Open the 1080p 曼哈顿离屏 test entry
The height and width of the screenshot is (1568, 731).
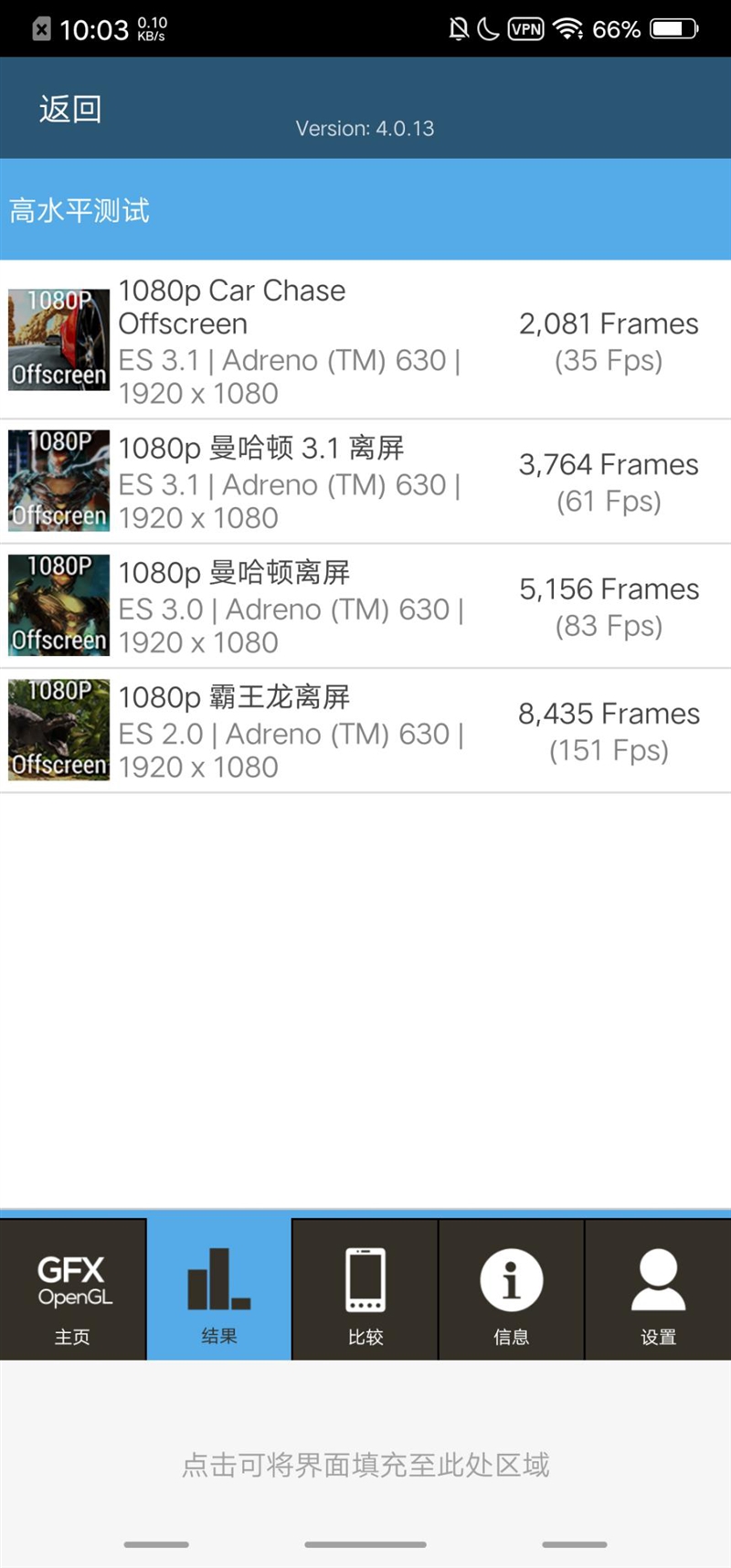[x=365, y=606]
